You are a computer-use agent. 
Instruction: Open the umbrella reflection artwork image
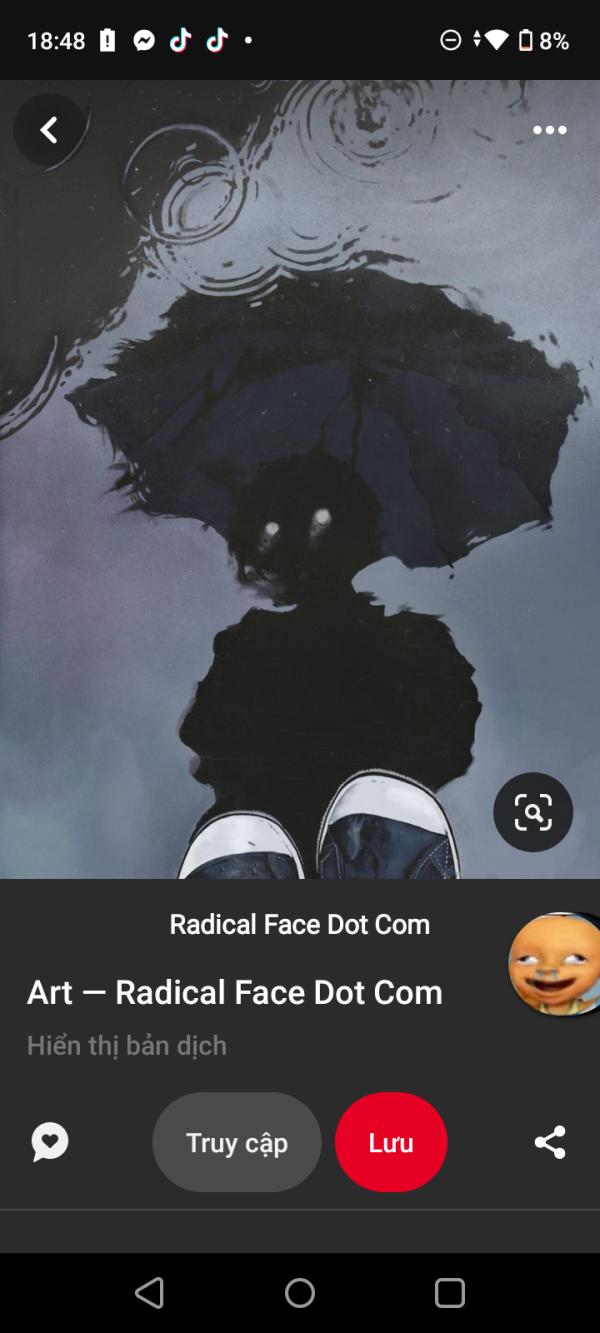[300, 479]
